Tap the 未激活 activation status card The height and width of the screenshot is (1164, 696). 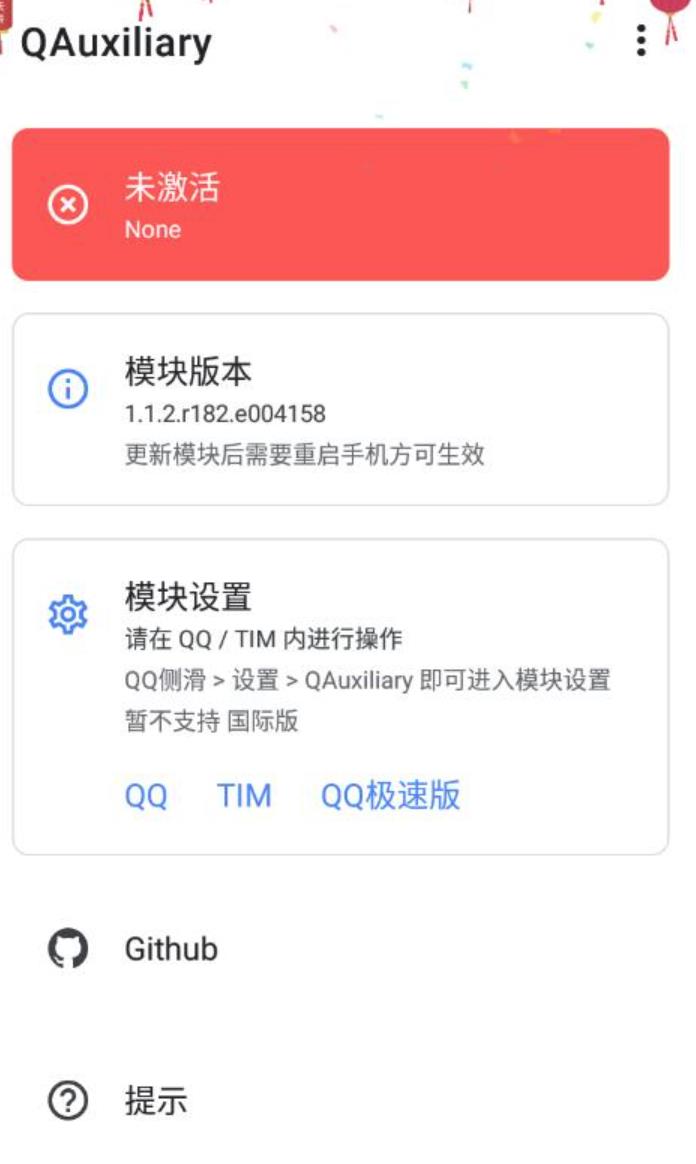pos(340,205)
